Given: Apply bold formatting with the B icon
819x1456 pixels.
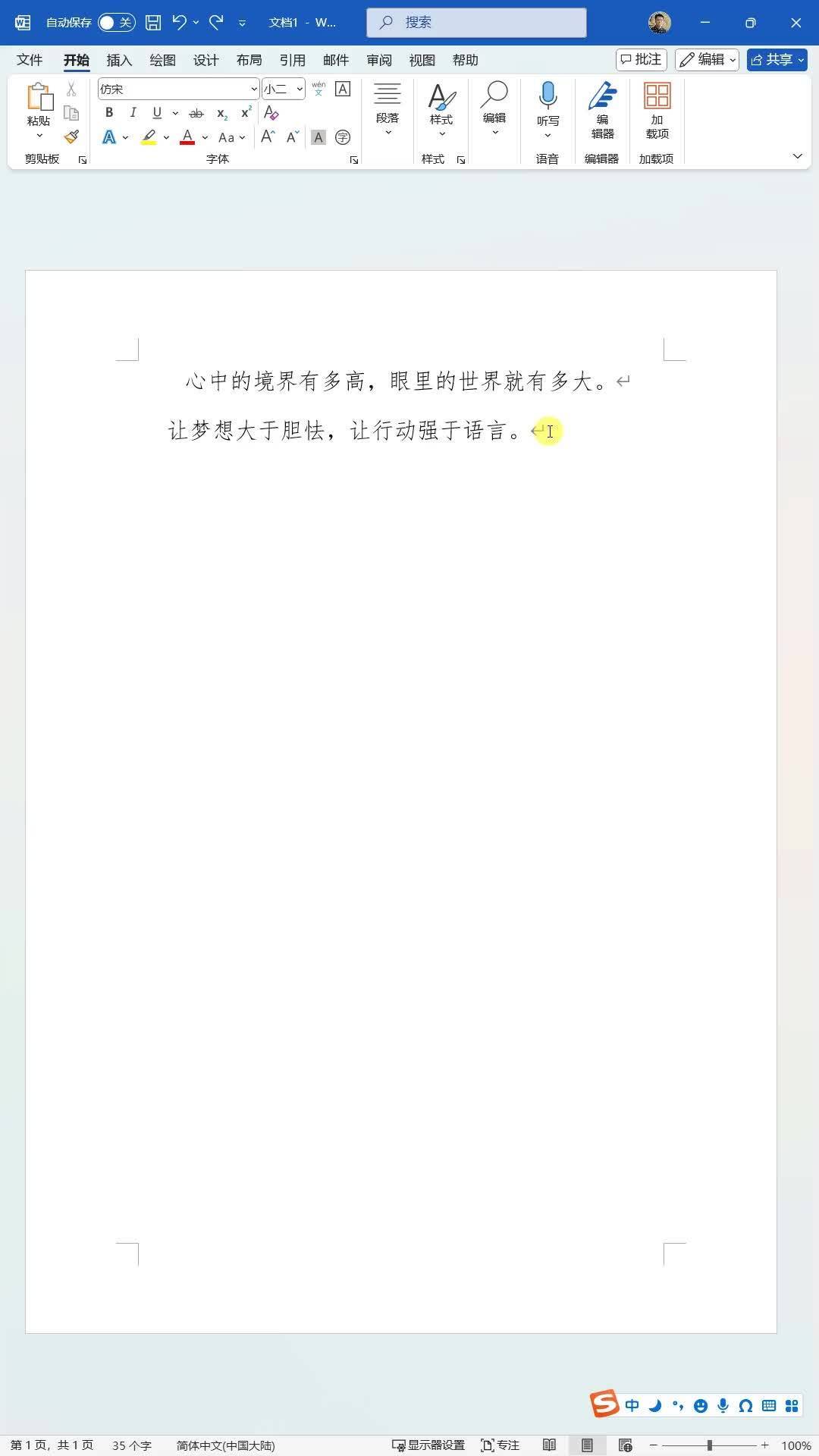Looking at the screenshot, I should (x=108, y=113).
